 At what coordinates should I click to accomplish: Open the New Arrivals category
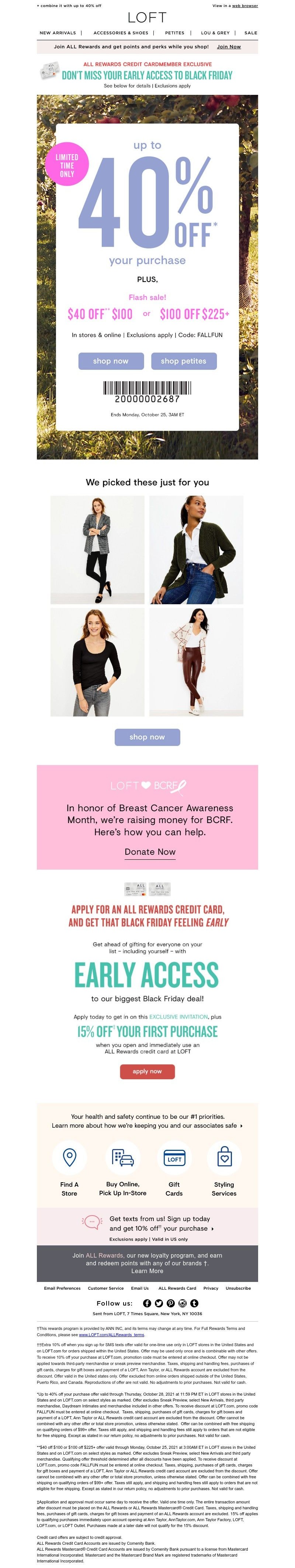click(58, 33)
